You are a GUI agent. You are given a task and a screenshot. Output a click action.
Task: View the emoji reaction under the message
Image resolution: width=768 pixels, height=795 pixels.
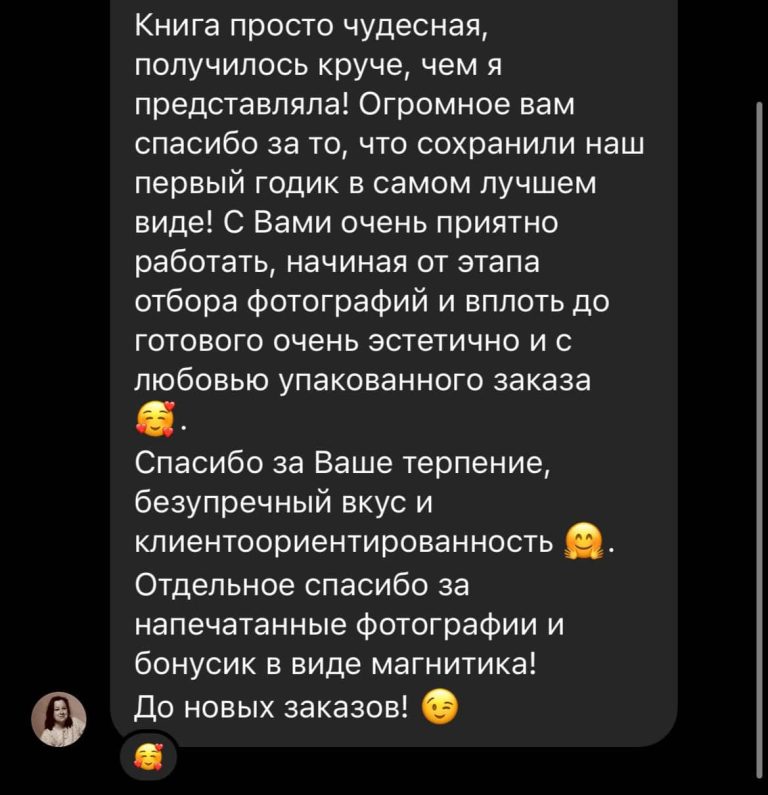[x=148, y=763]
